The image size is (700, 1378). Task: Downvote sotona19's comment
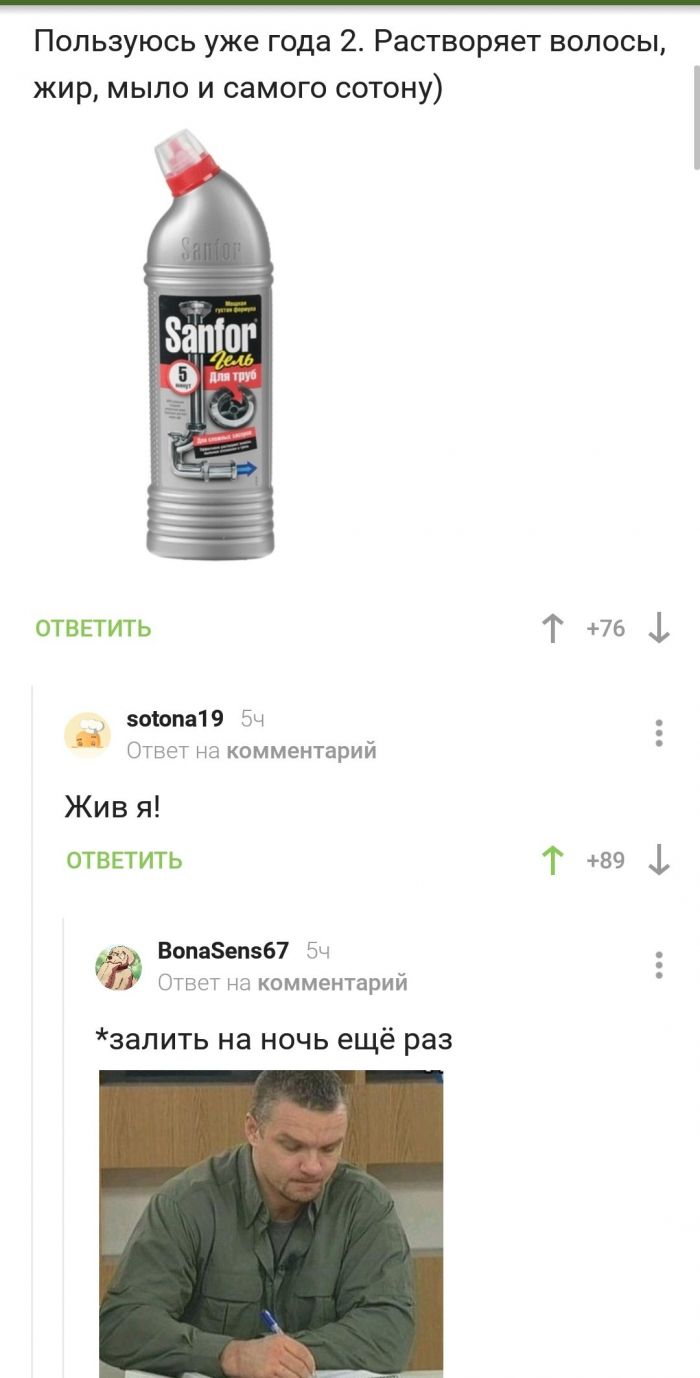(x=658, y=860)
